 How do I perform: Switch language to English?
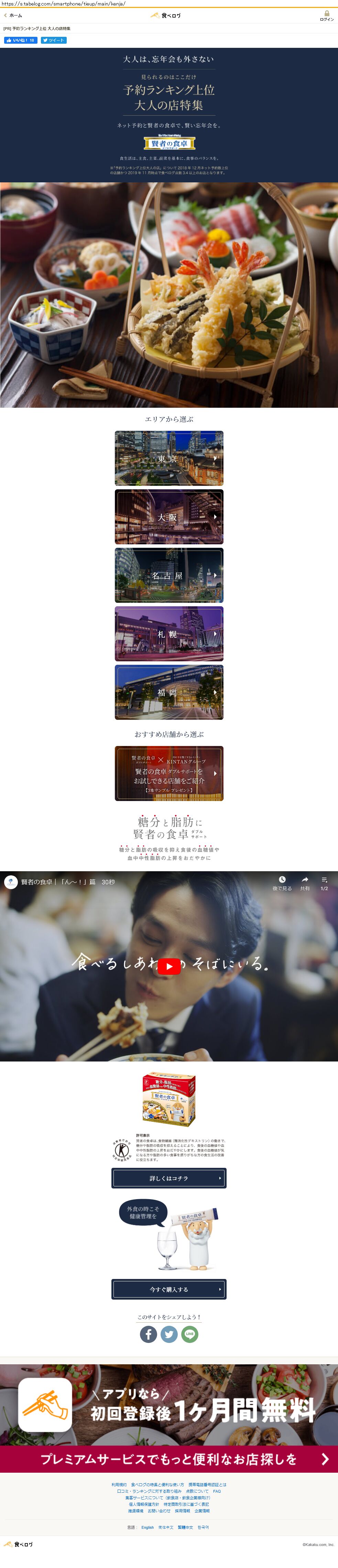148,1527
